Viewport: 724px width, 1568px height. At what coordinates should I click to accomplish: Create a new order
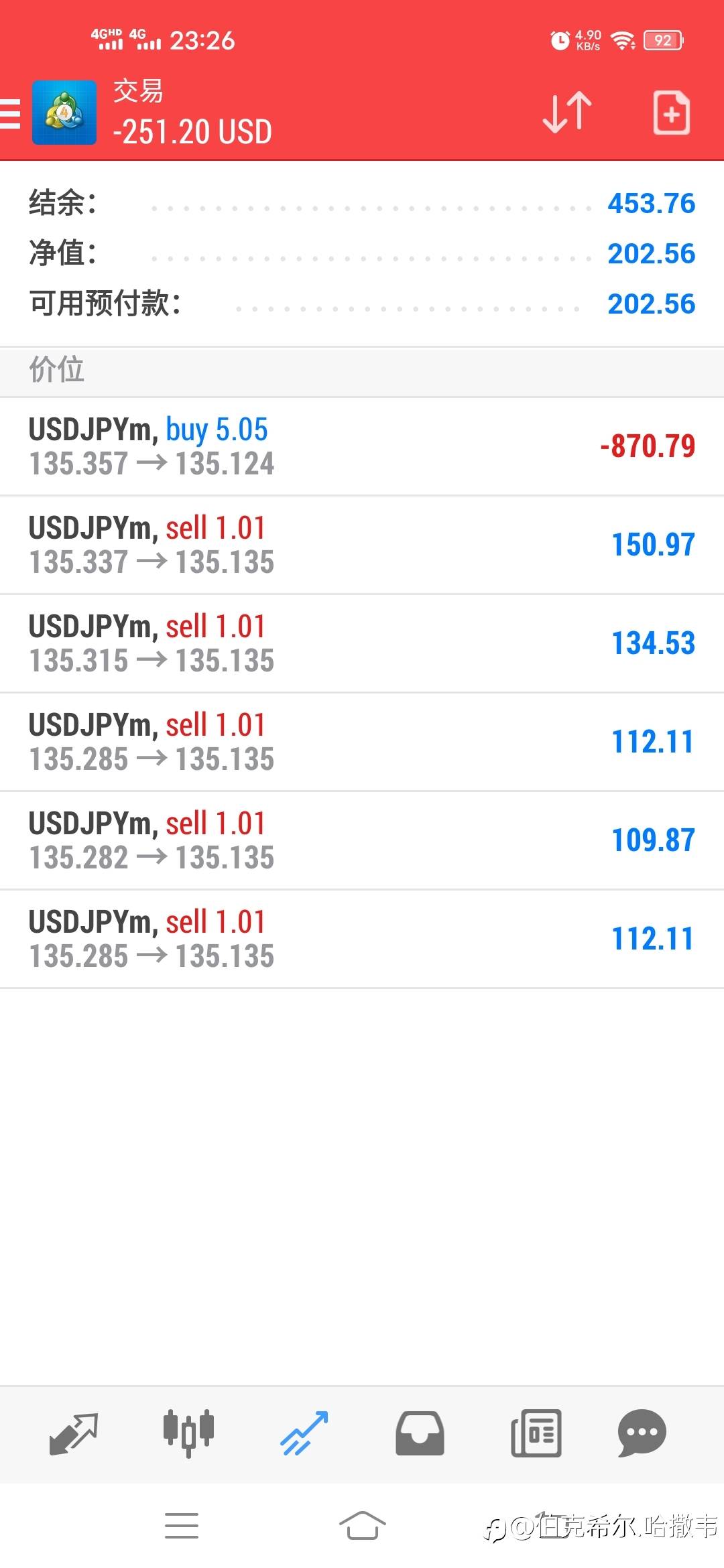click(x=671, y=113)
